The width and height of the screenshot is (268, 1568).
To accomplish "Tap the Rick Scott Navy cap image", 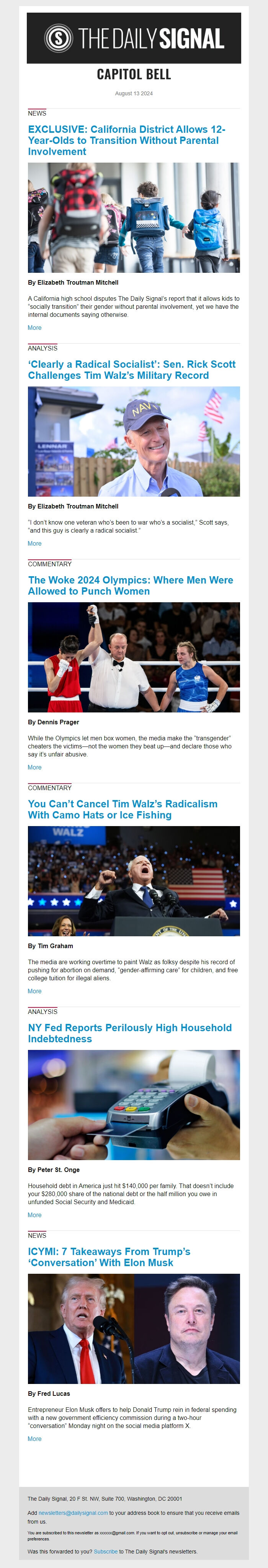I will (x=133, y=441).
